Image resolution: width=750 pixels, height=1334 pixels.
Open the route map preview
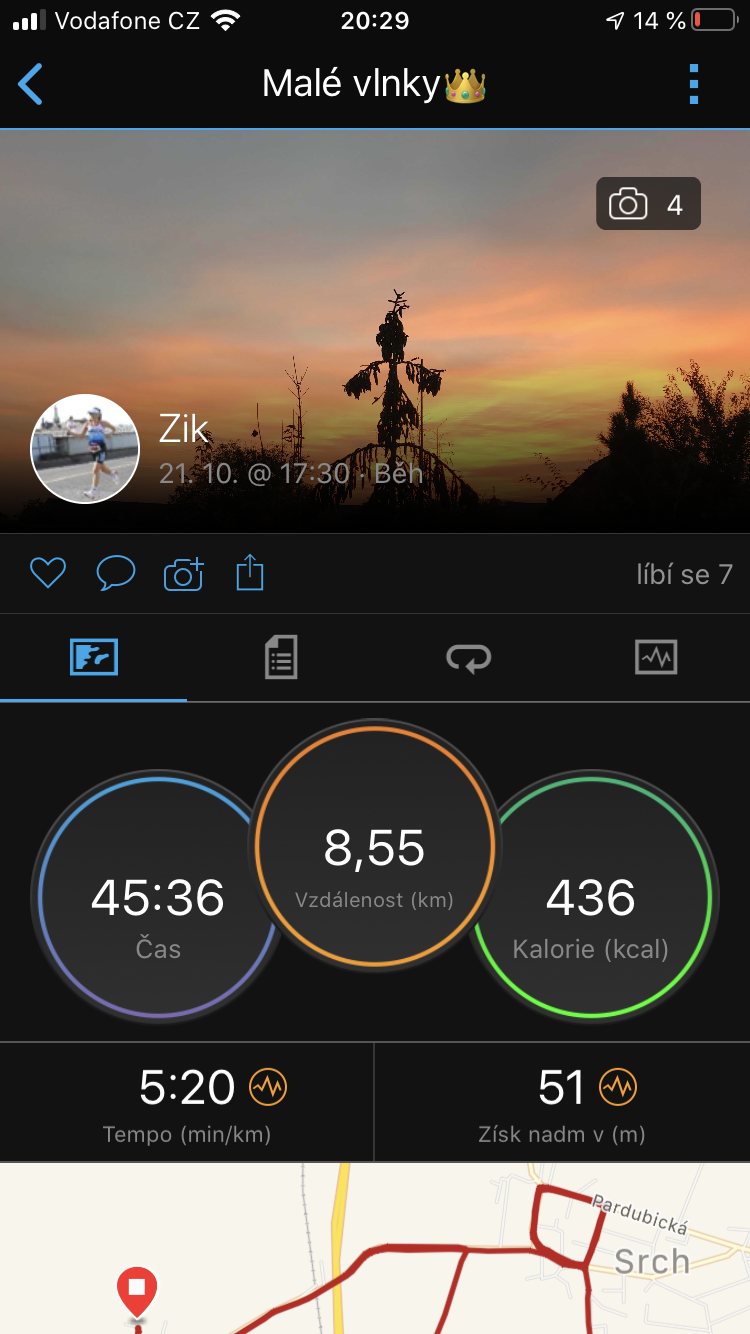click(x=375, y=1248)
